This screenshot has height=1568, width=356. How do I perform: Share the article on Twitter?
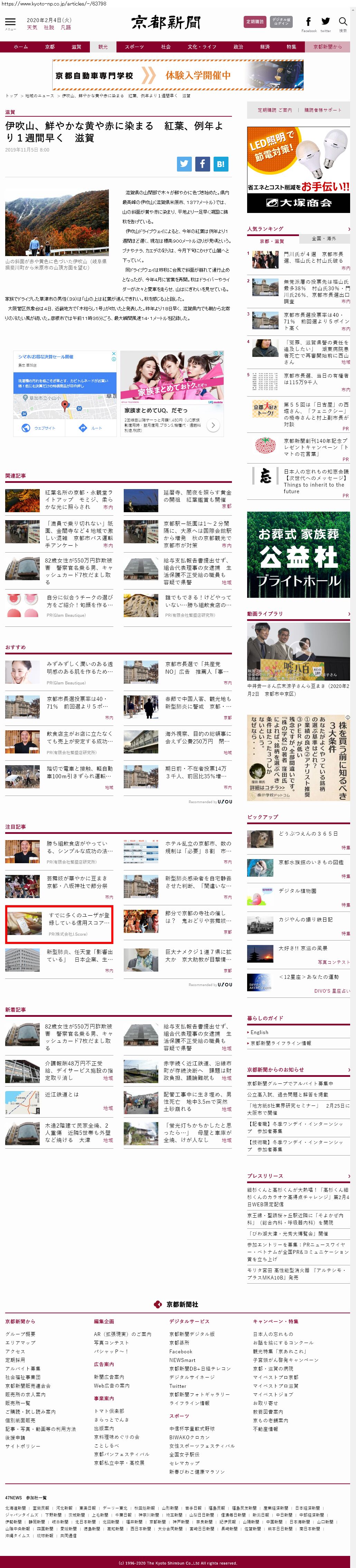(184, 164)
